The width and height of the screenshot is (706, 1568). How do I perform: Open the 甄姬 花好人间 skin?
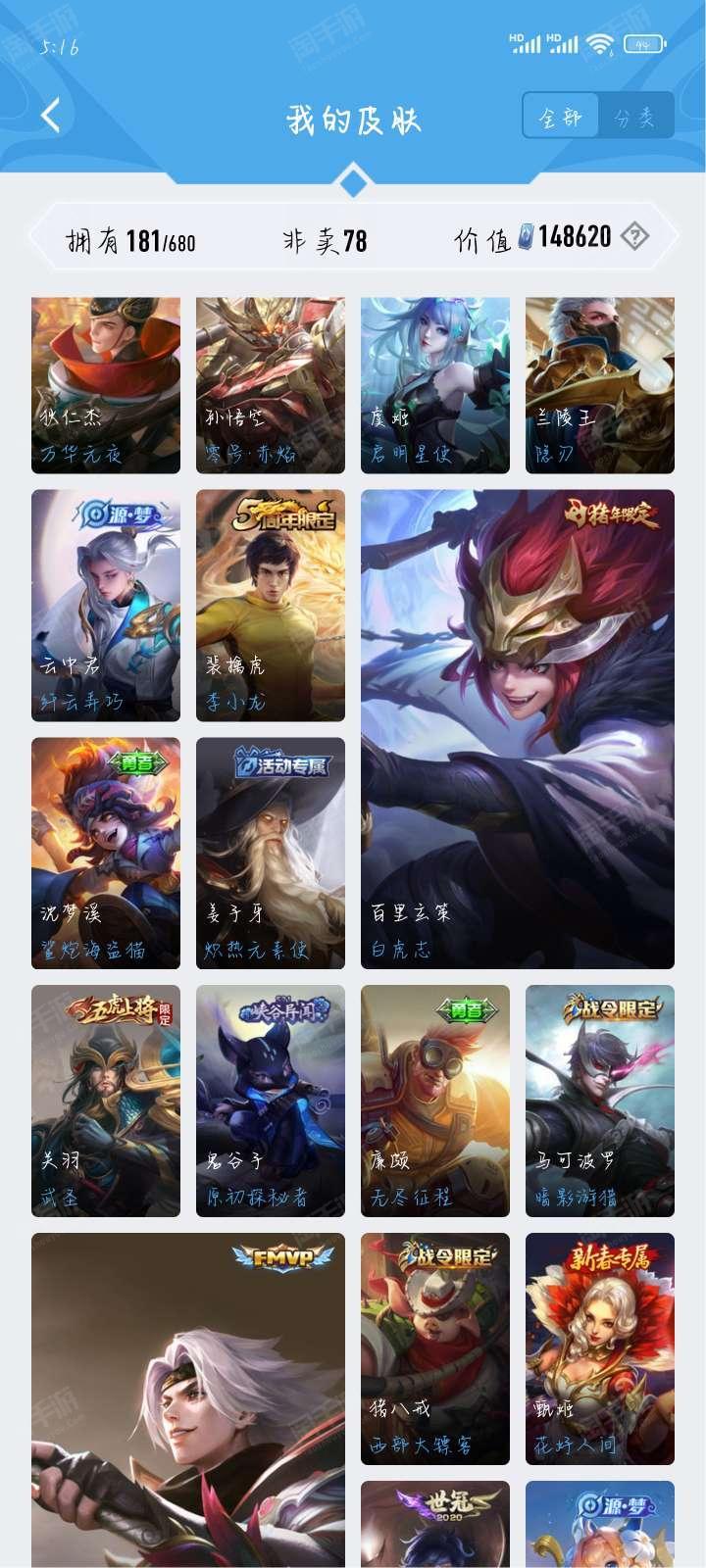click(x=600, y=1348)
